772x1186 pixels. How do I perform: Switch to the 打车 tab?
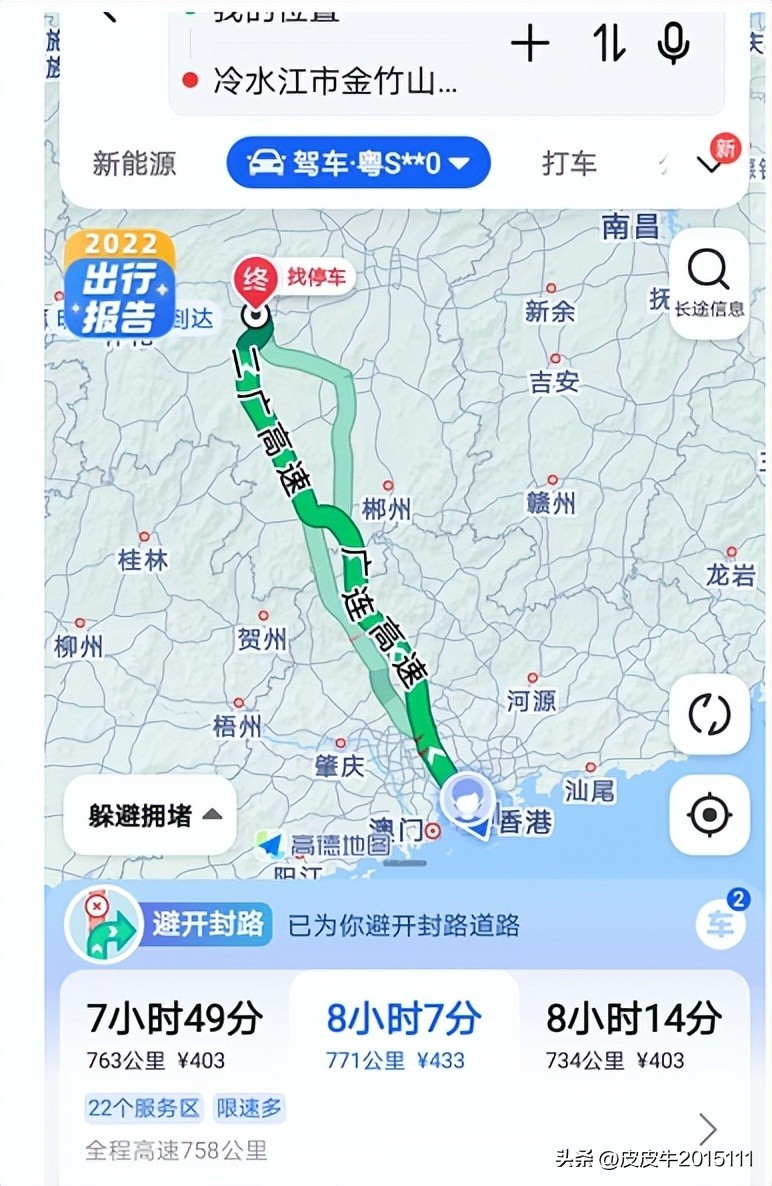(569, 163)
